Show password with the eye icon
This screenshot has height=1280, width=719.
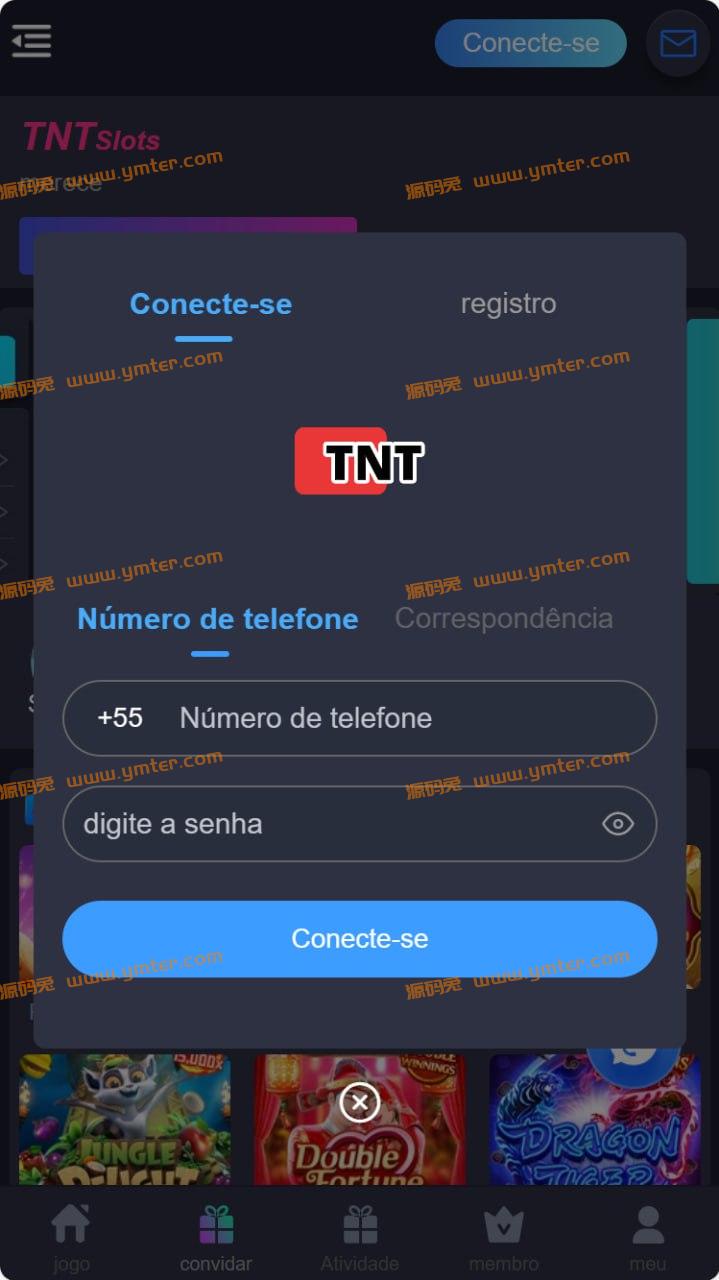(618, 824)
